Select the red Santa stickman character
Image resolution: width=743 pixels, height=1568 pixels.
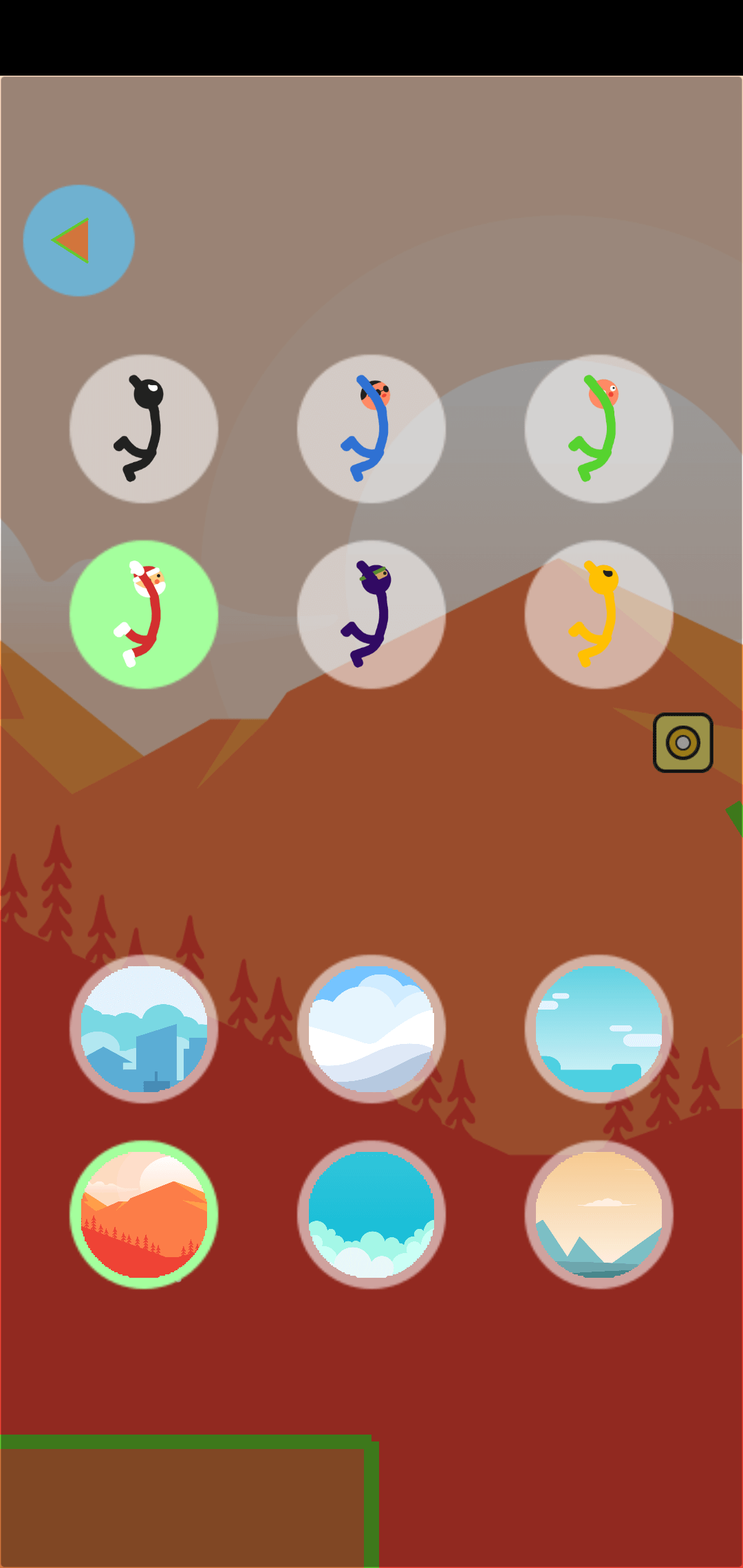pos(144,614)
